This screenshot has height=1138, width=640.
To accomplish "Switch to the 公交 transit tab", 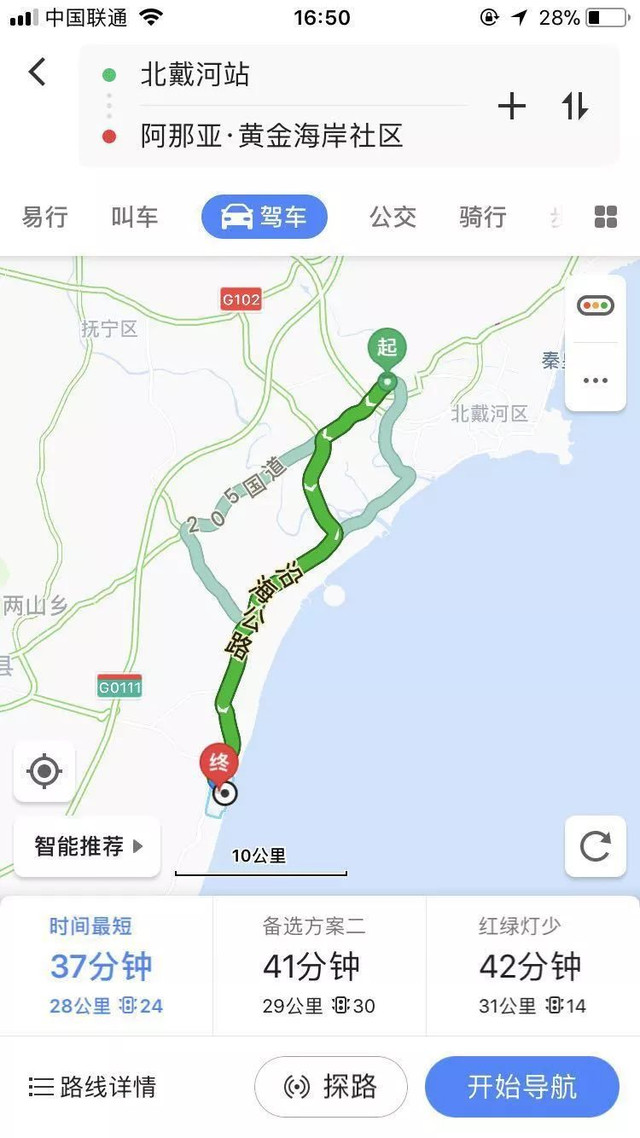I will [392, 217].
